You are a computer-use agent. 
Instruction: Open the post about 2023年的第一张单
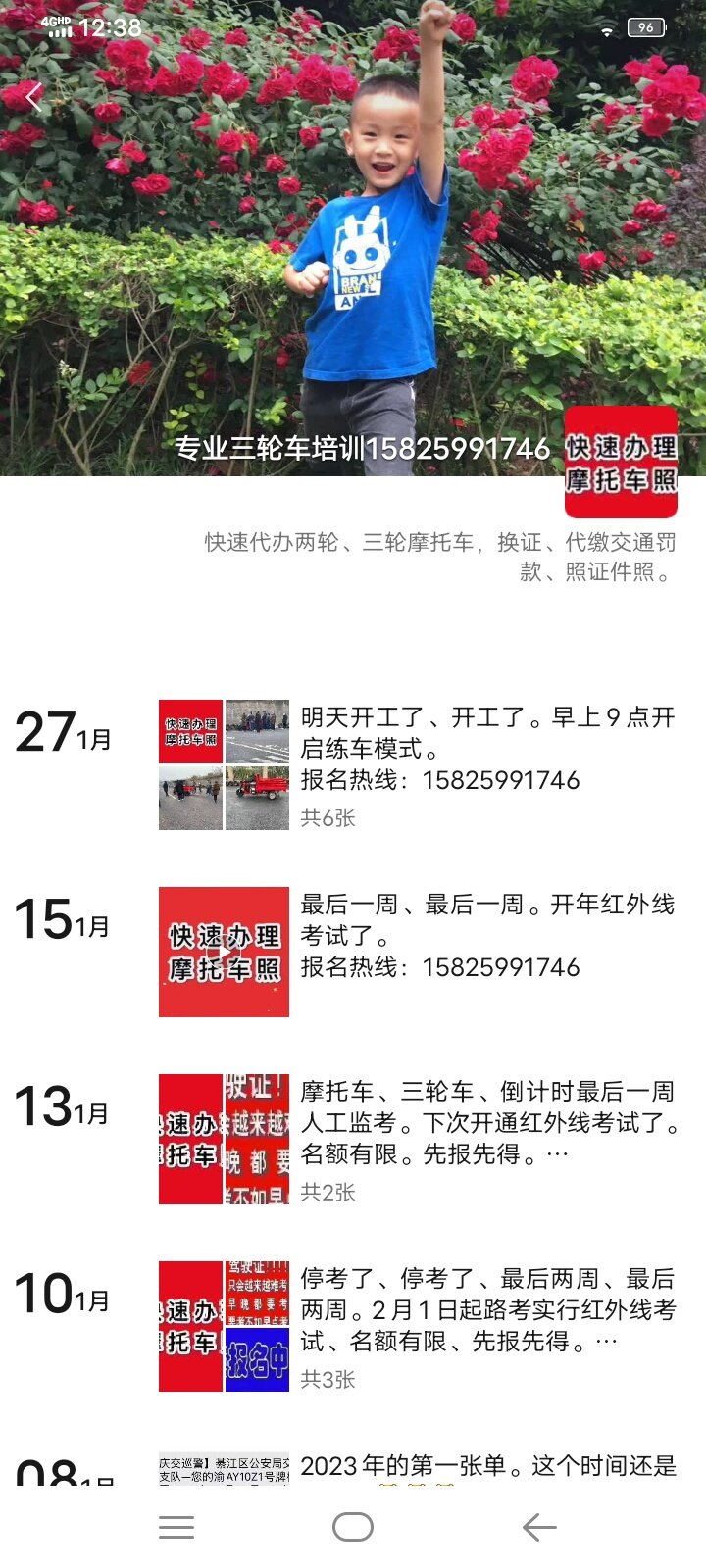[487, 1466]
